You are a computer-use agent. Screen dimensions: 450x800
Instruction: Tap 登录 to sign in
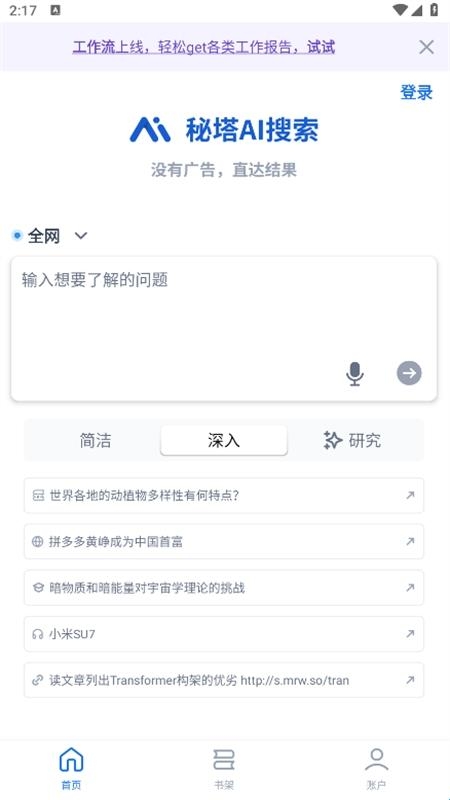click(x=416, y=92)
